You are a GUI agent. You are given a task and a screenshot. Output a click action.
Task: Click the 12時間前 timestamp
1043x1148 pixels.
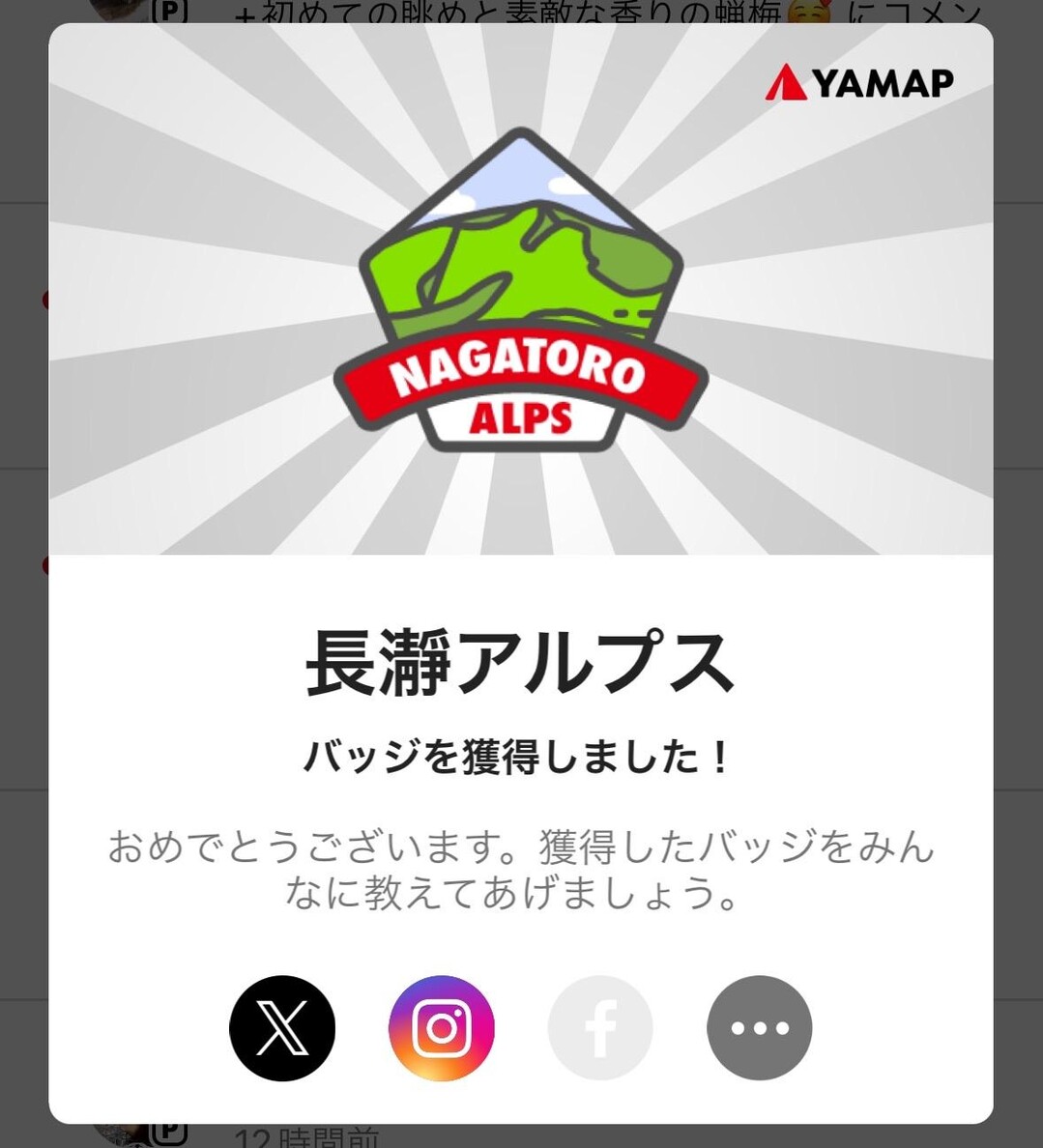(307, 1138)
